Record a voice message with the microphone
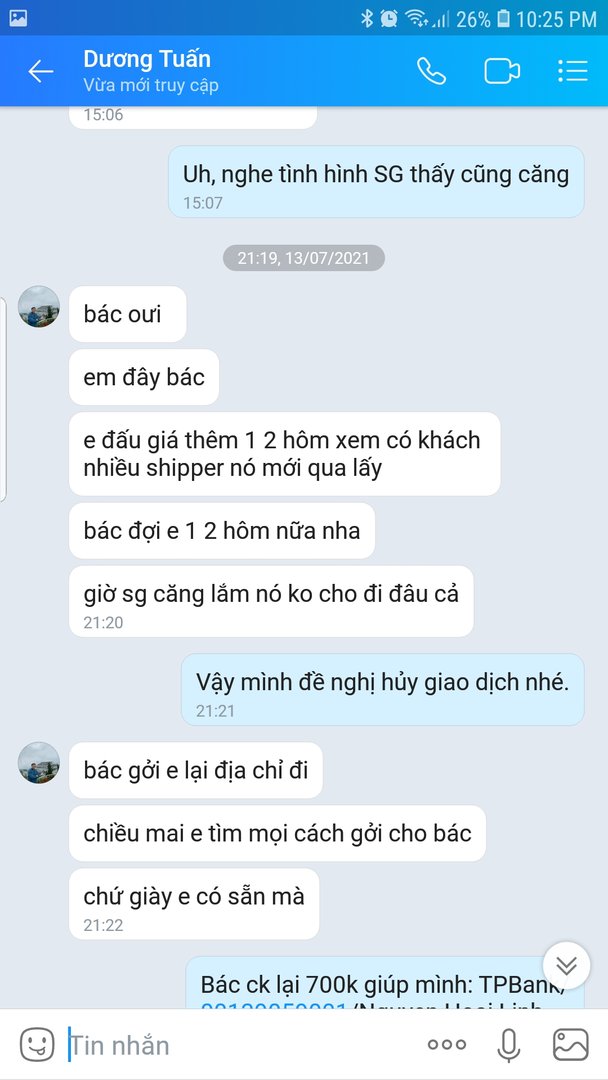This screenshot has height=1080, width=608. [508, 1045]
